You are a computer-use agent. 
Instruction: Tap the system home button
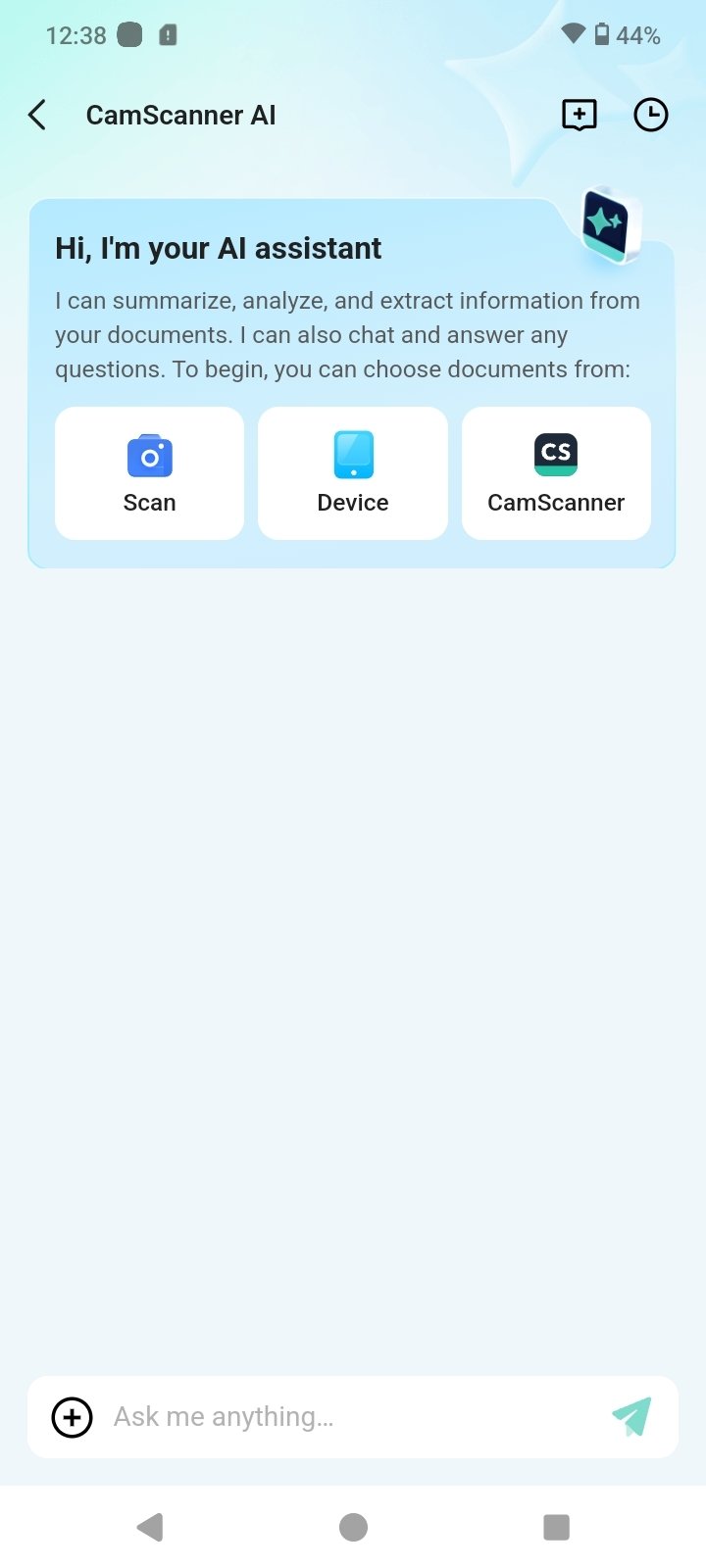point(353,1527)
